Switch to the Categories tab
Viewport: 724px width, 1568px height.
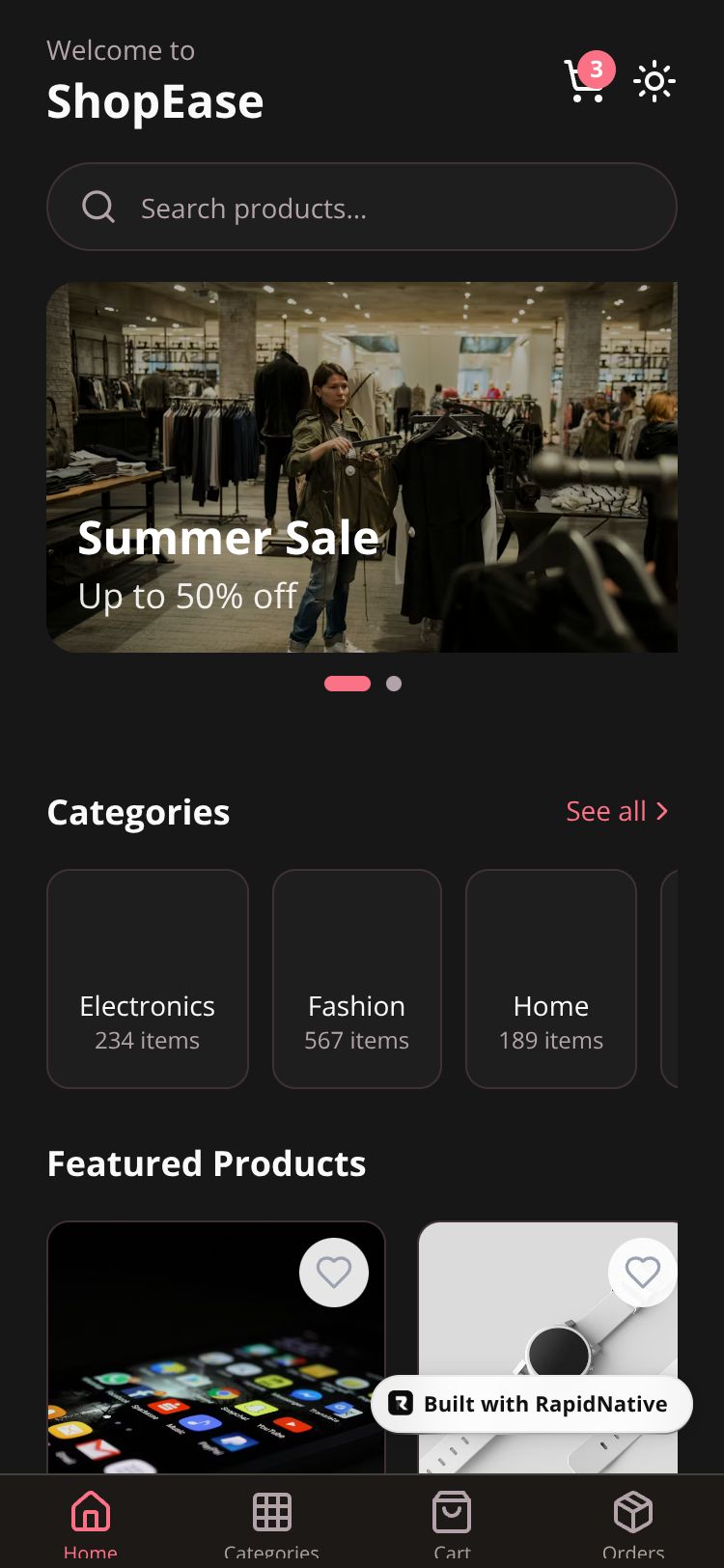271,1523
